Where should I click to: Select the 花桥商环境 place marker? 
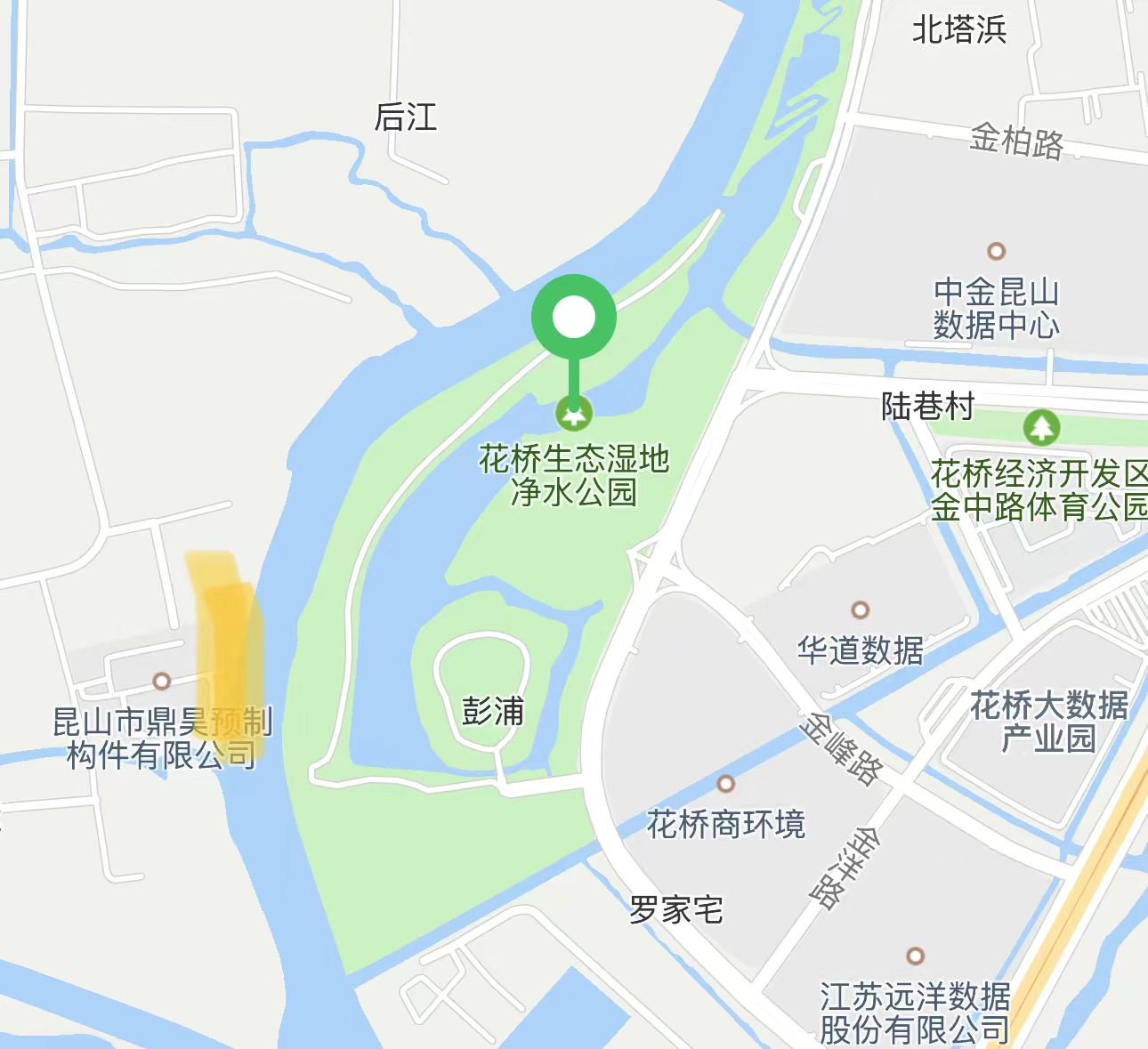click(x=726, y=784)
